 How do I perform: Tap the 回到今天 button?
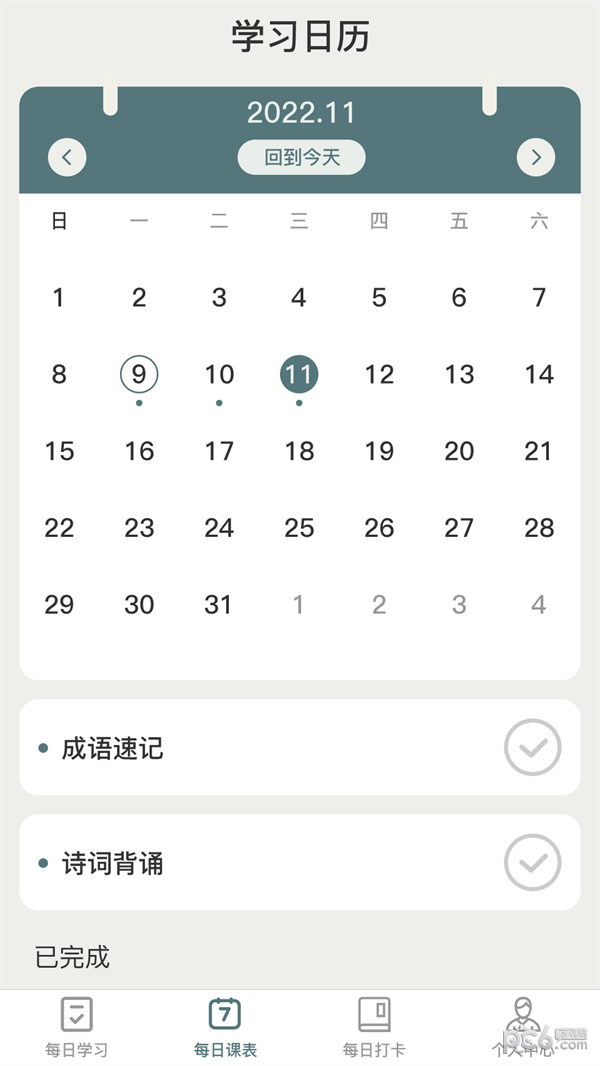pyautogui.click(x=301, y=157)
